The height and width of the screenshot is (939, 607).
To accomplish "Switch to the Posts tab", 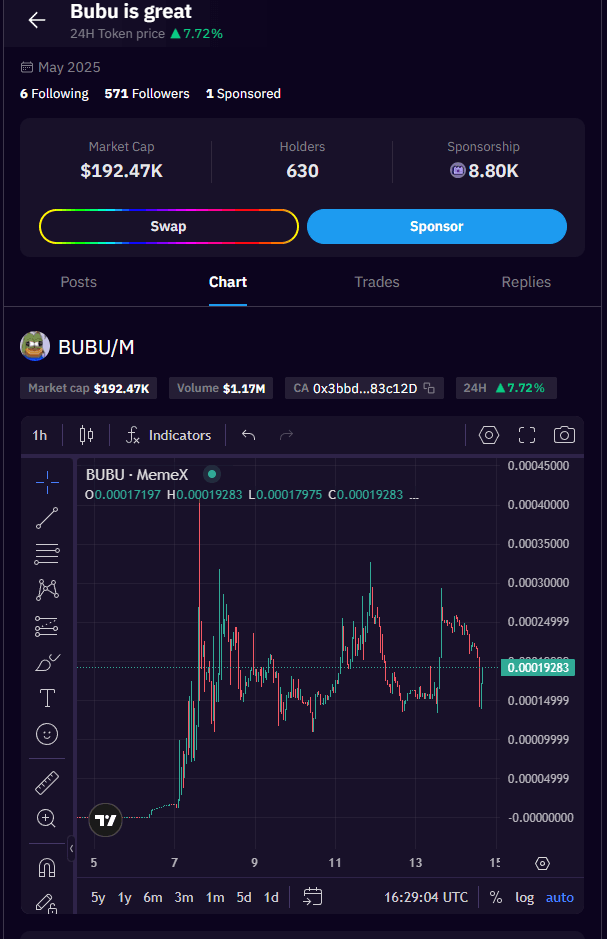I will (x=78, y=282).
